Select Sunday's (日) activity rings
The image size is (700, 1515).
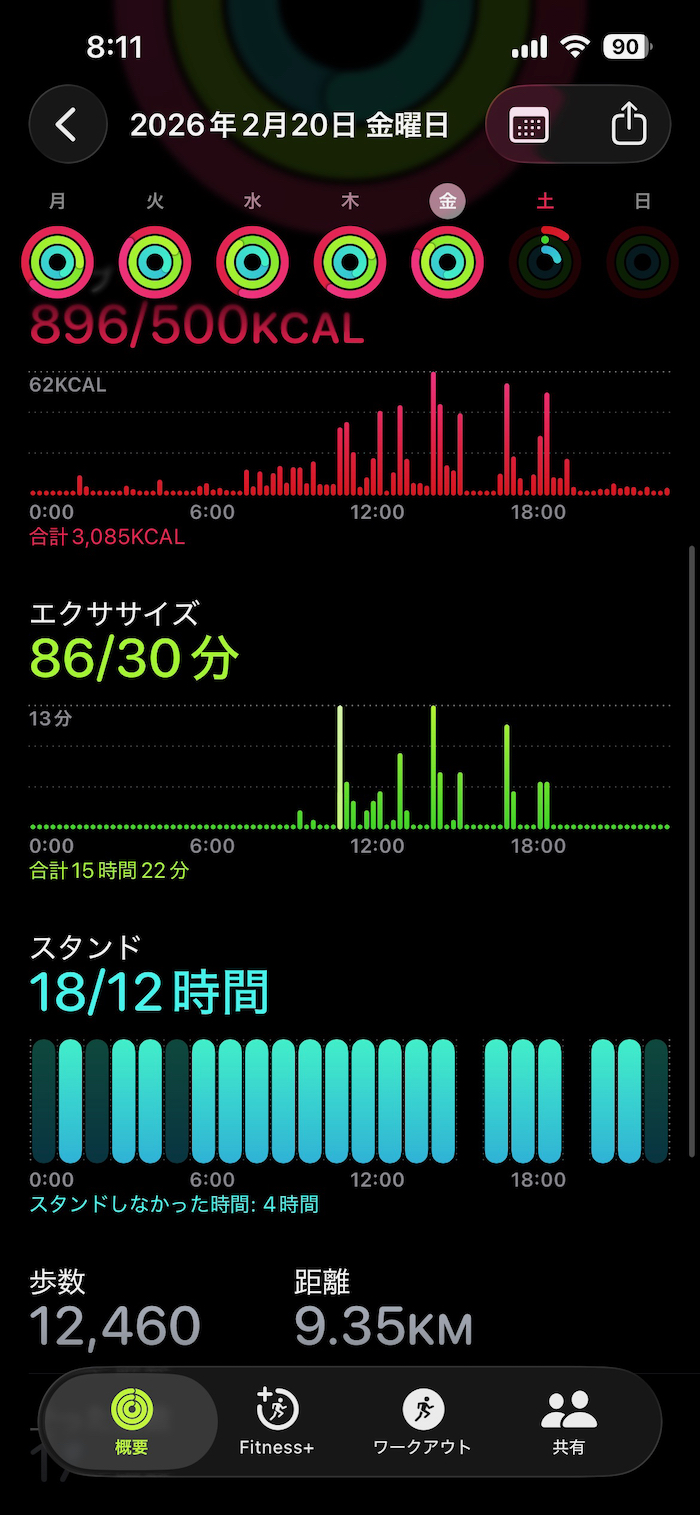[642, 263]
